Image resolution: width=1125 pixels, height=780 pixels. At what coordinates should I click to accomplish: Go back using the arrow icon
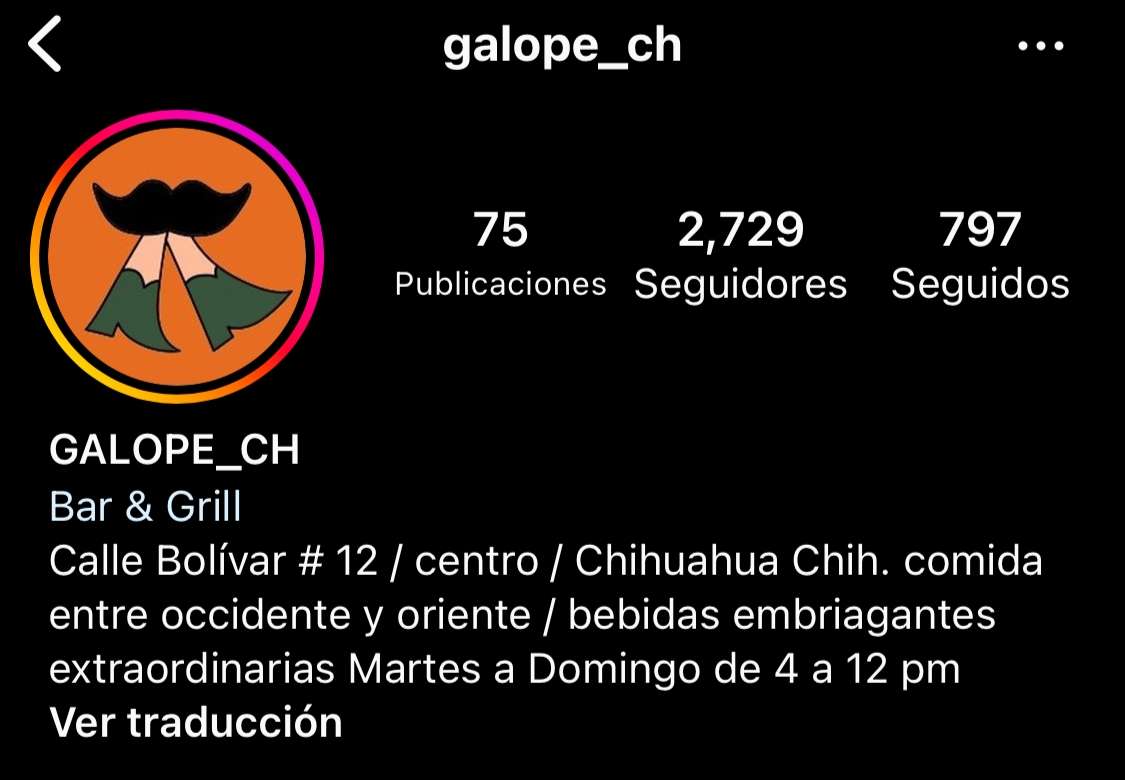[45, 47]
